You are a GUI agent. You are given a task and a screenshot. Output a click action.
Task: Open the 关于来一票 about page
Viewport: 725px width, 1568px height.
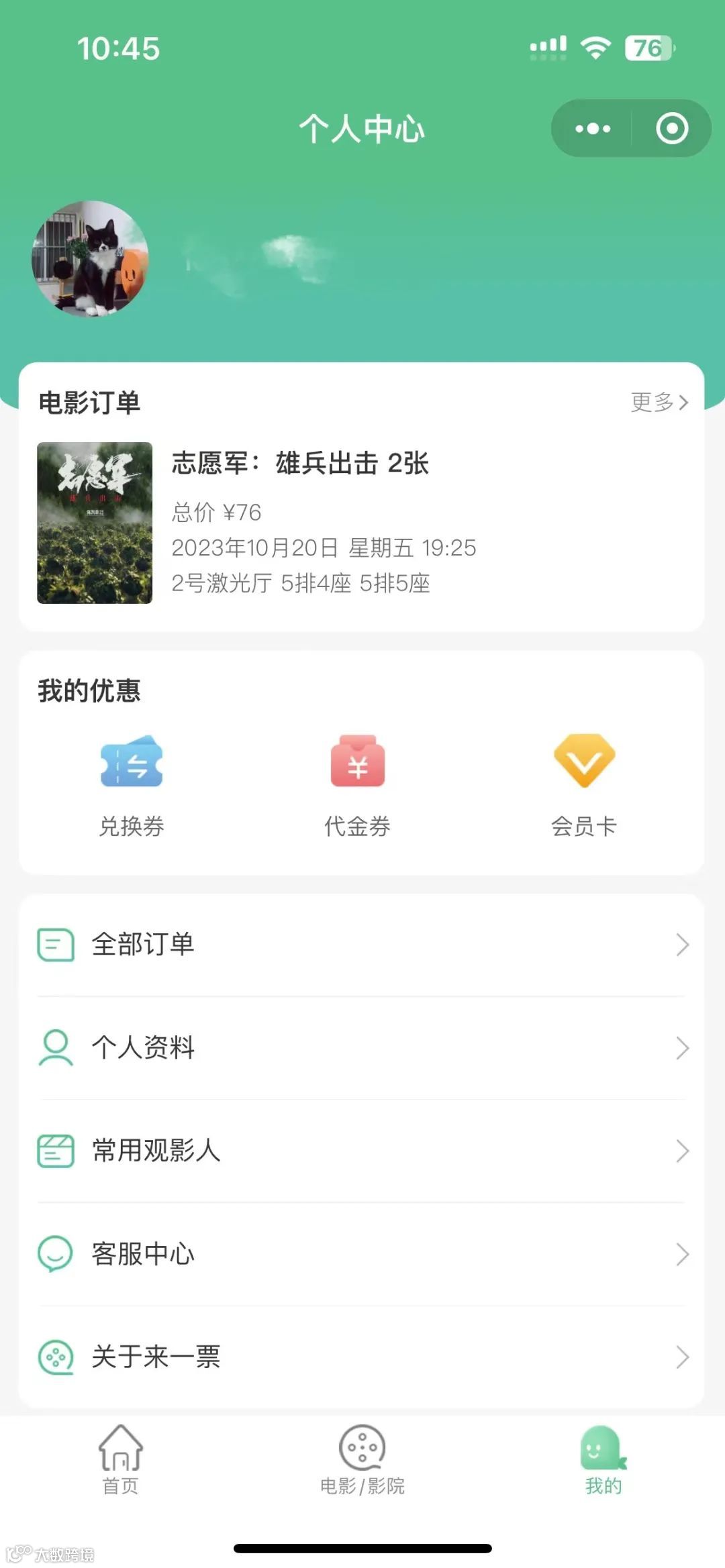(x=361, y=1357)
